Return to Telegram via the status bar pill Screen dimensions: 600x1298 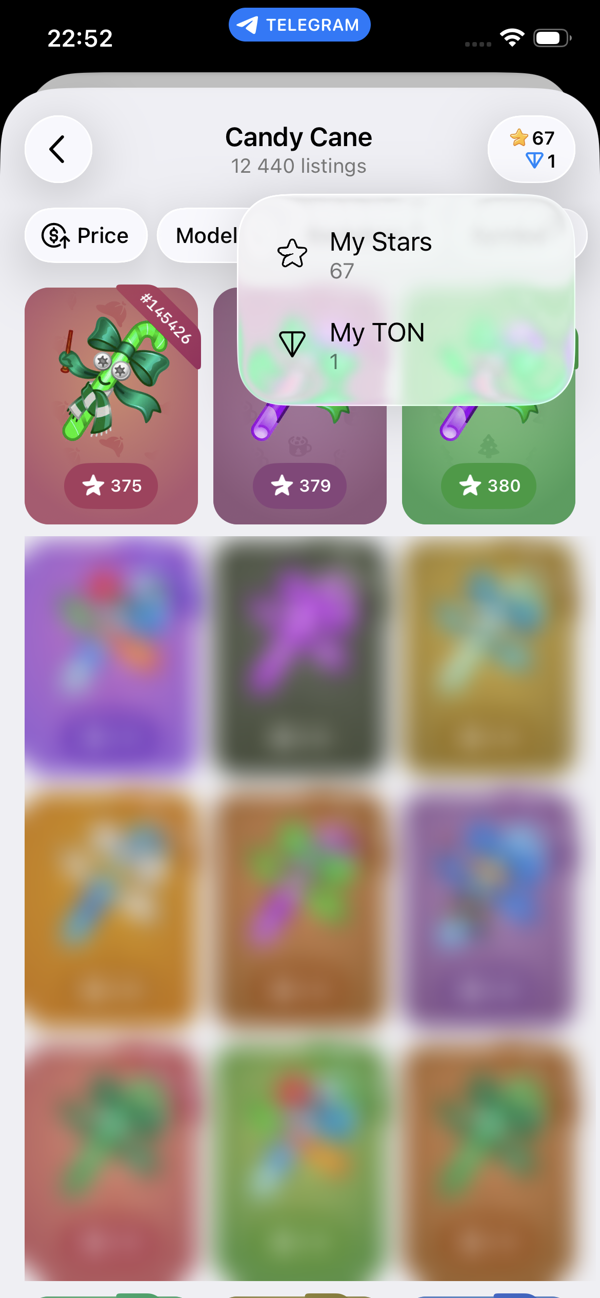[299, 25]
